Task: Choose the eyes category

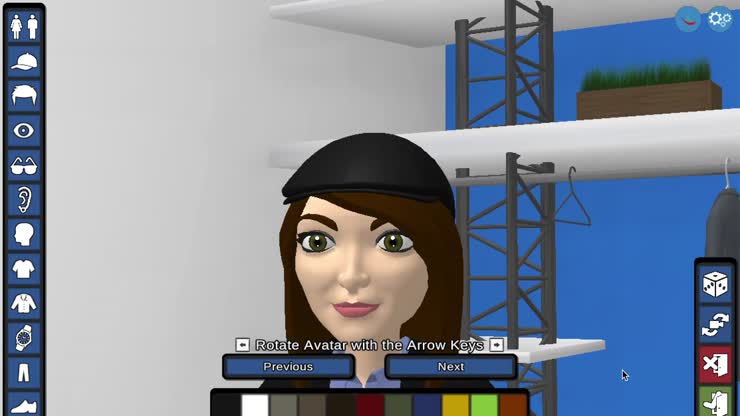Action: click(23, 131)
